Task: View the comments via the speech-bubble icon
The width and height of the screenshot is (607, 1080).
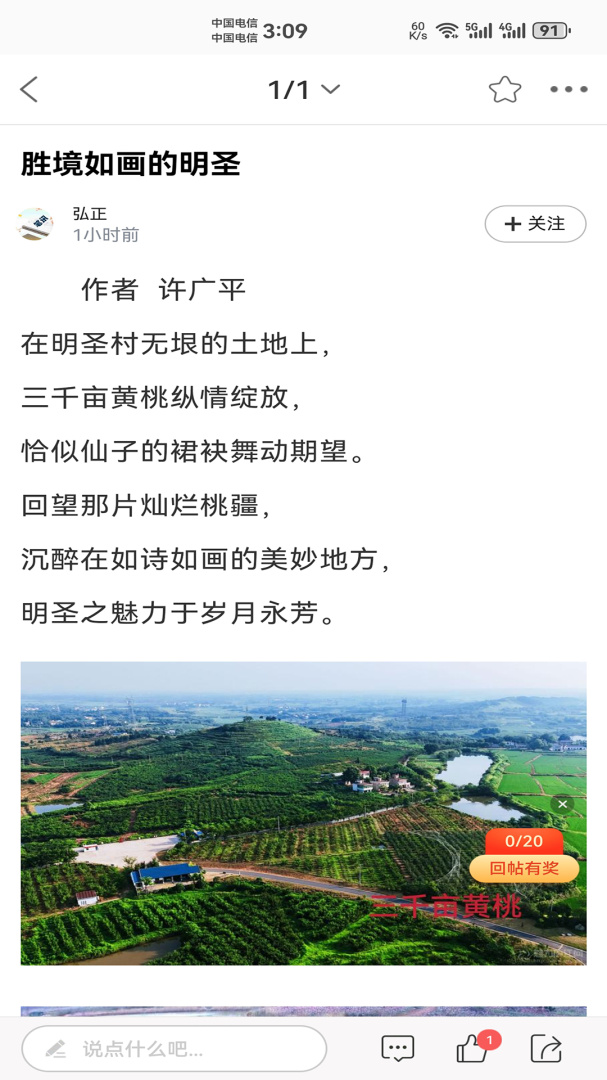Action: [x=398, y=1048]
